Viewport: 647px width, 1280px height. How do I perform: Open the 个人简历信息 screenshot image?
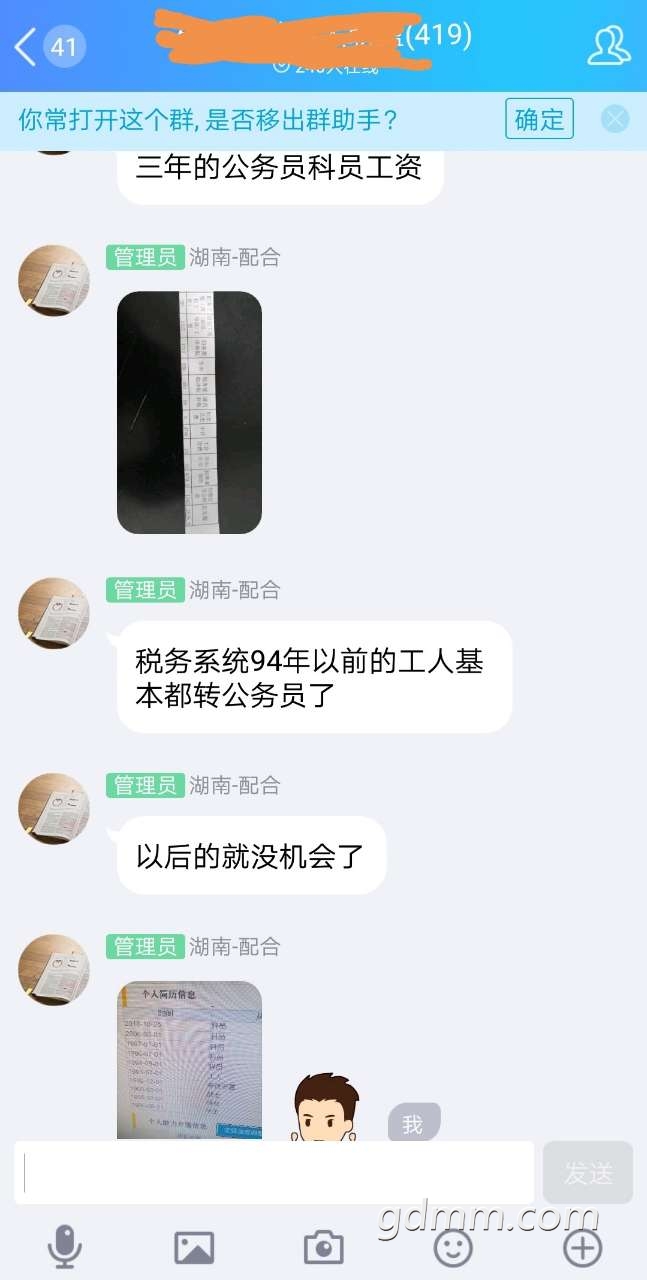pos(189,1060)
